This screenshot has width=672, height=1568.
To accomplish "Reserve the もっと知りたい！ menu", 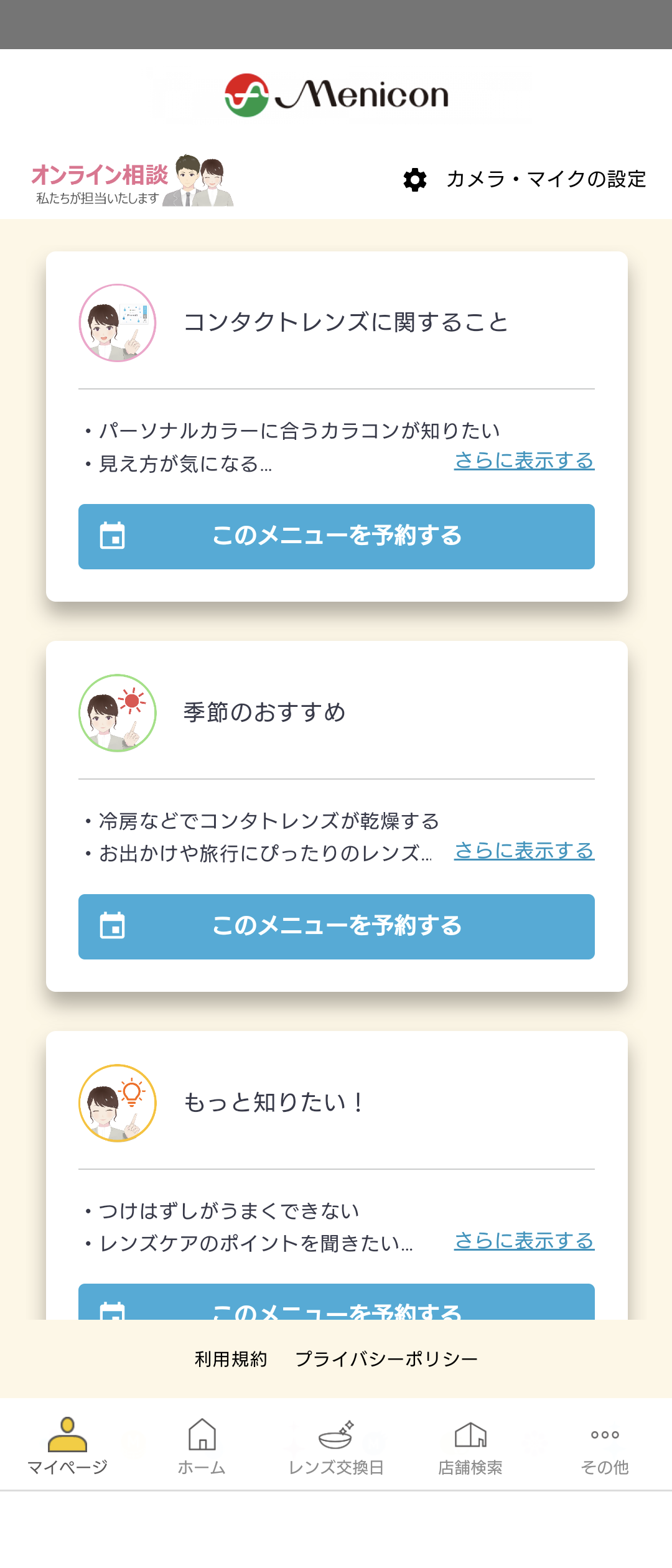I will 336,1303.
